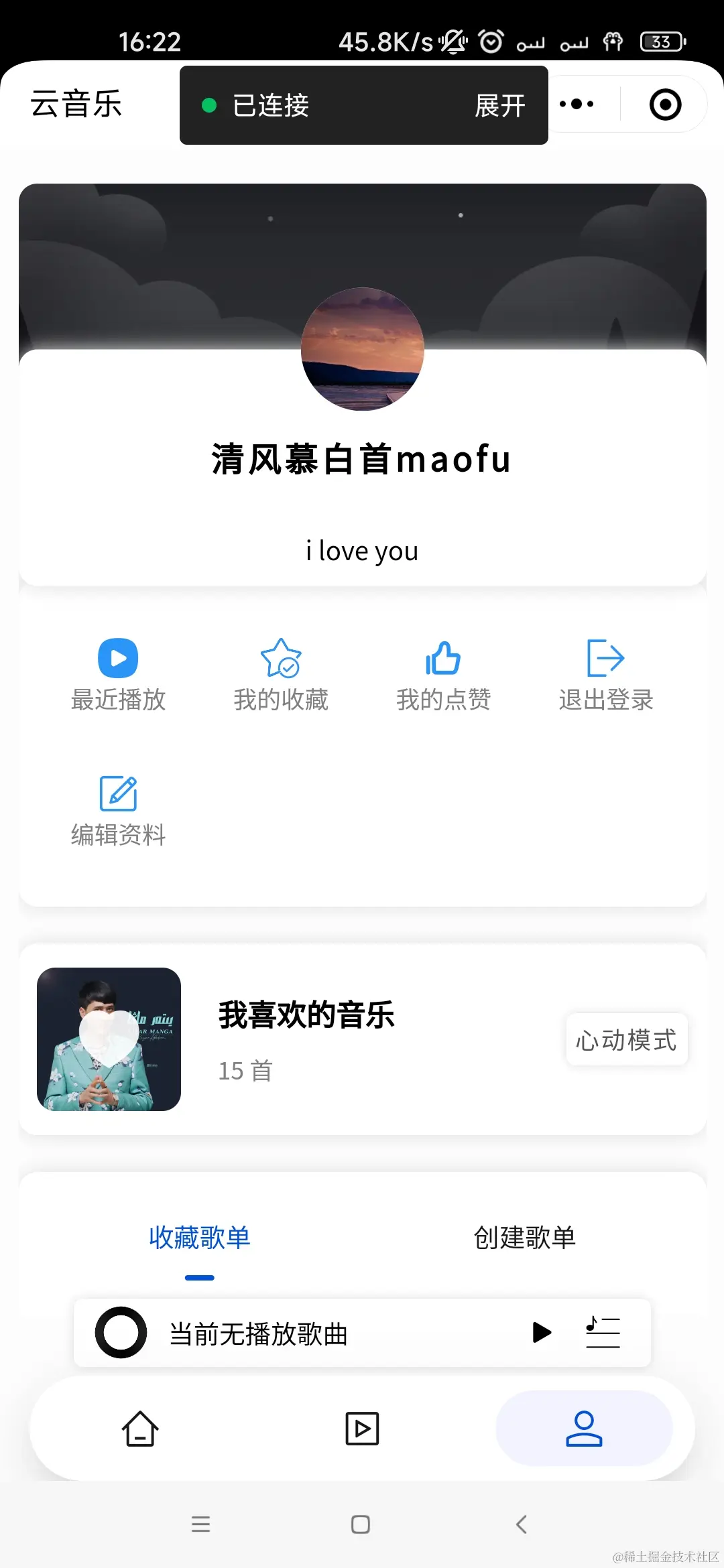Screen dimensions: 724x1568
Task: Switch to the 创建歌单 tab
Action: click(x=526, y=1238)
